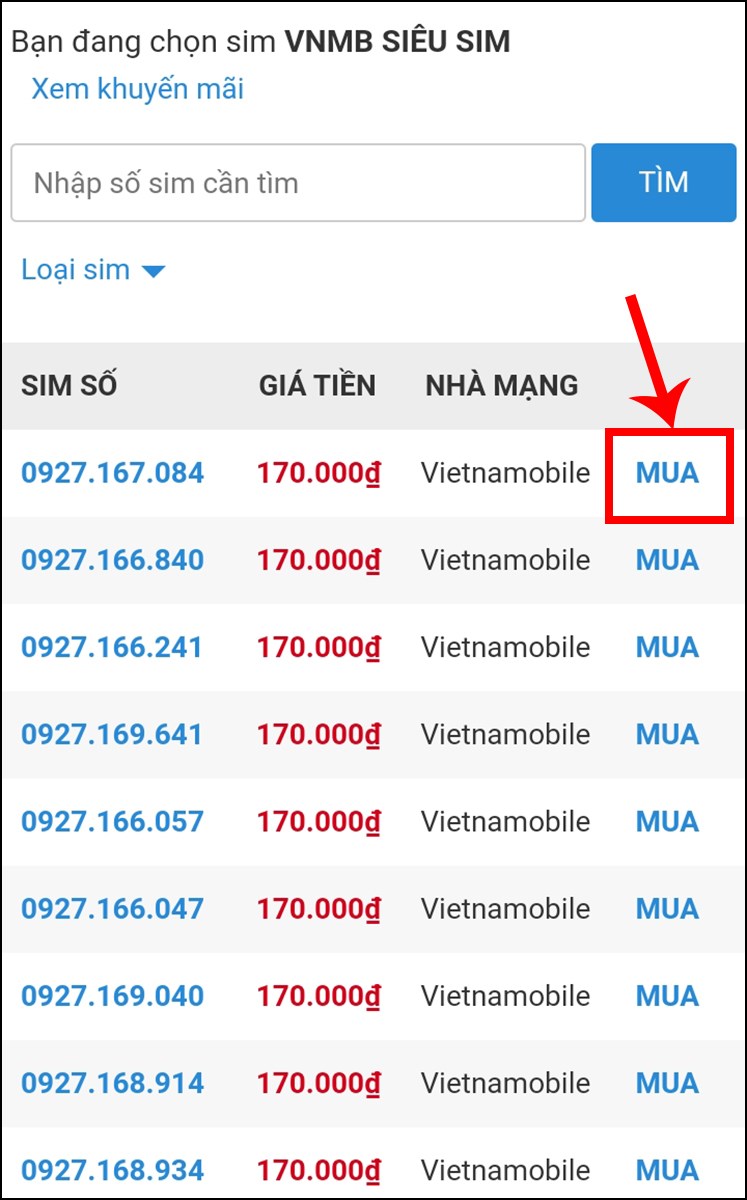The image size is (747, 1200).
Task: Click the Loại sim arrow indicator
Action: [152, 270]
